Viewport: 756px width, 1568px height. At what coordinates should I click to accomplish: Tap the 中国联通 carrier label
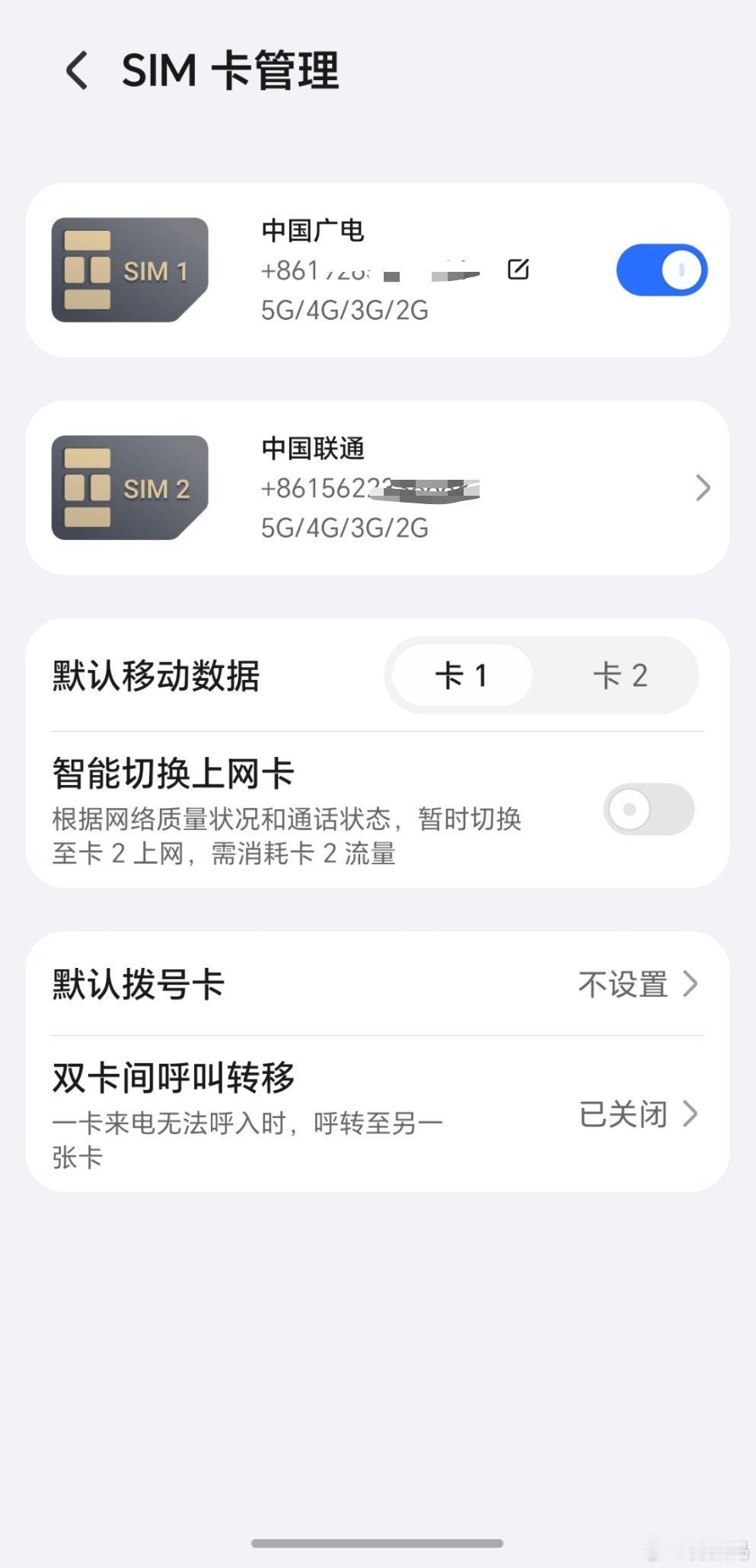(x=313, y=449)
